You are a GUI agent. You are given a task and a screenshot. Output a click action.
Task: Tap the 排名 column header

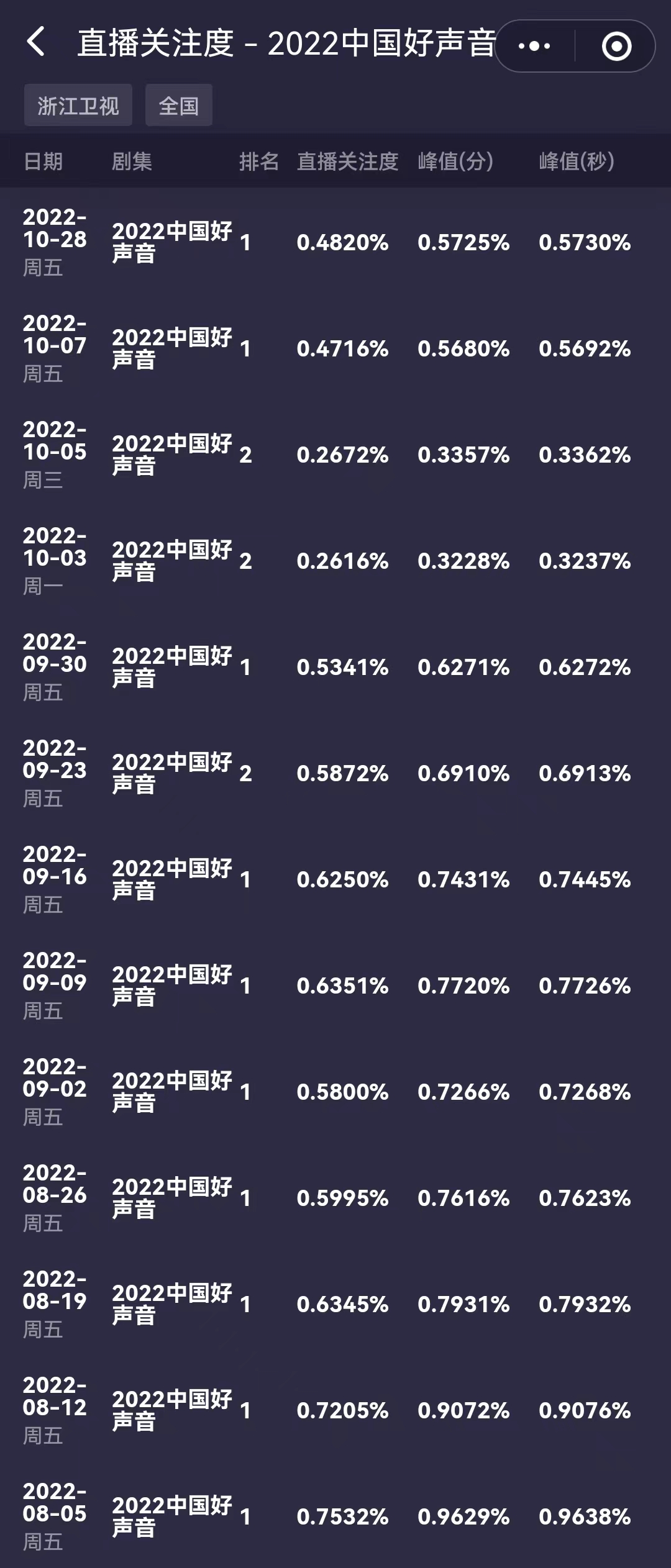258,161
